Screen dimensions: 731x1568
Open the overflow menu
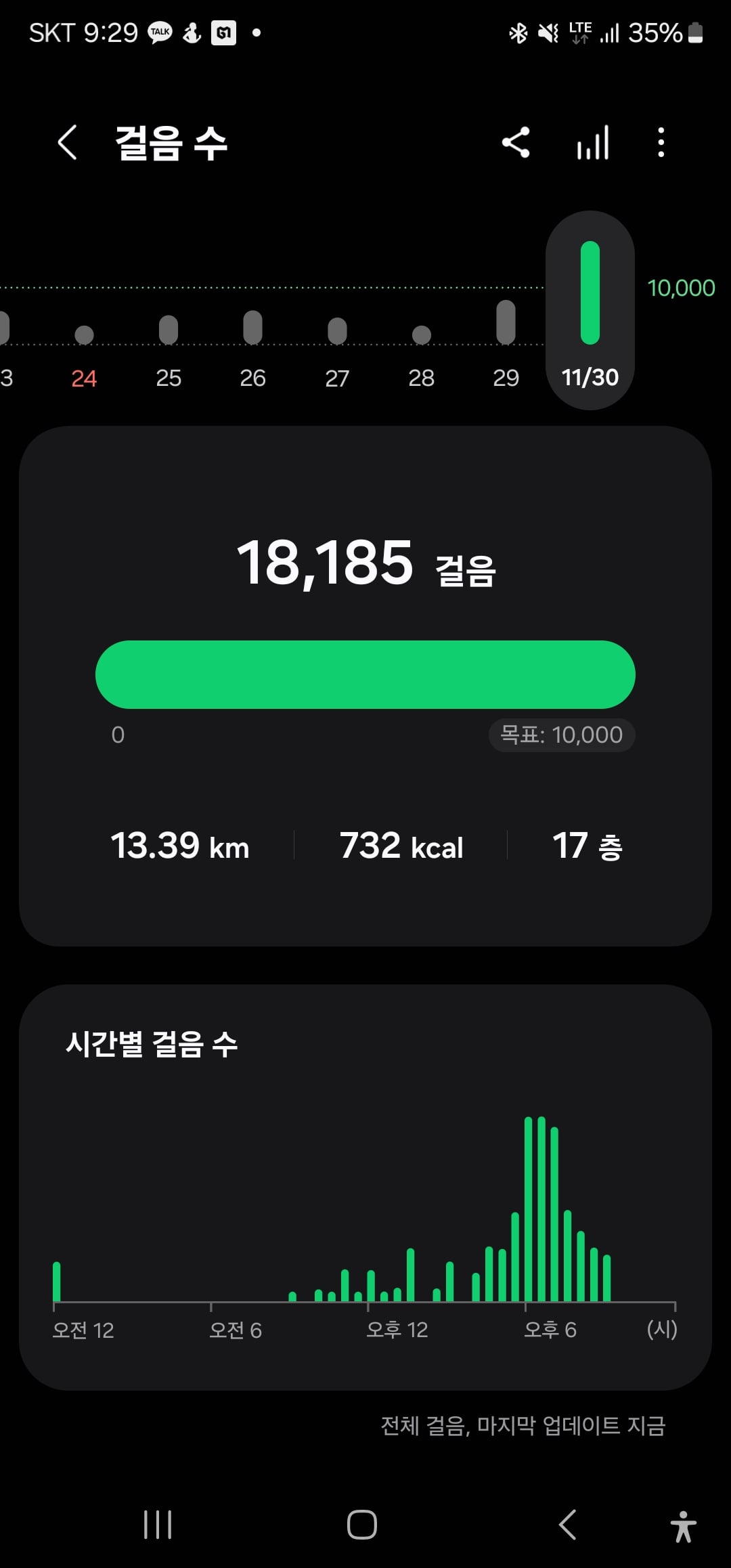click(x=661, y=143)
